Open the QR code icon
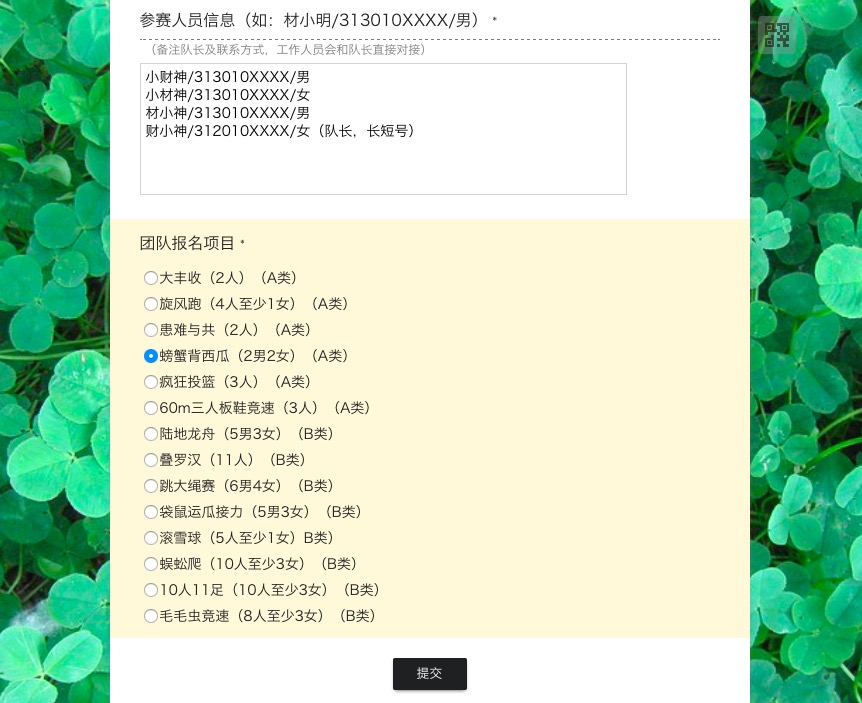This screenshot has width=862, height=703. point(777,35)
